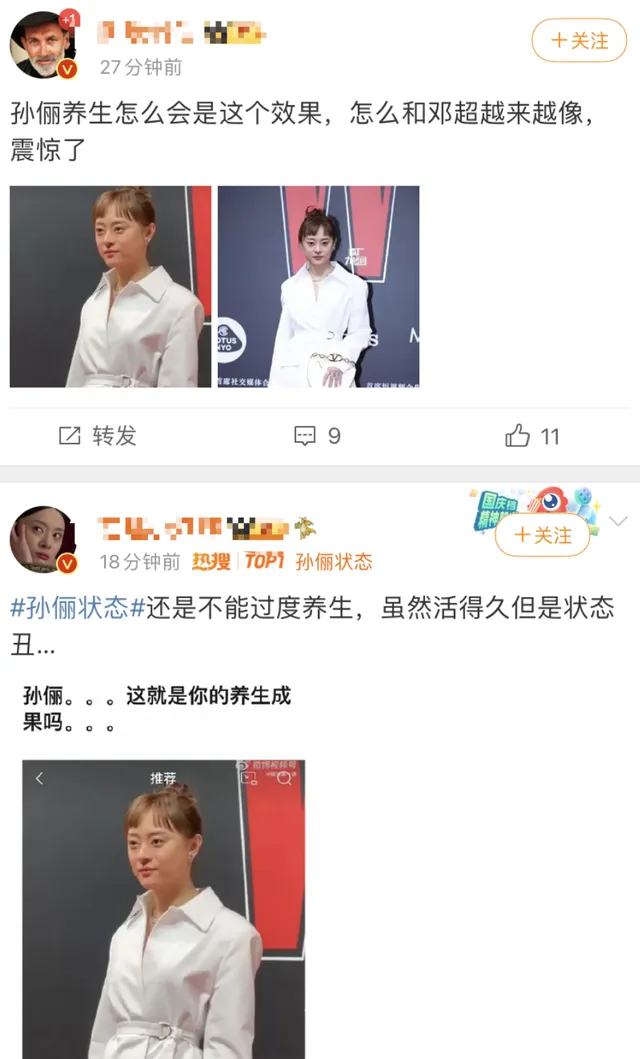Open the 9 comments on the first post

[317, 436]
